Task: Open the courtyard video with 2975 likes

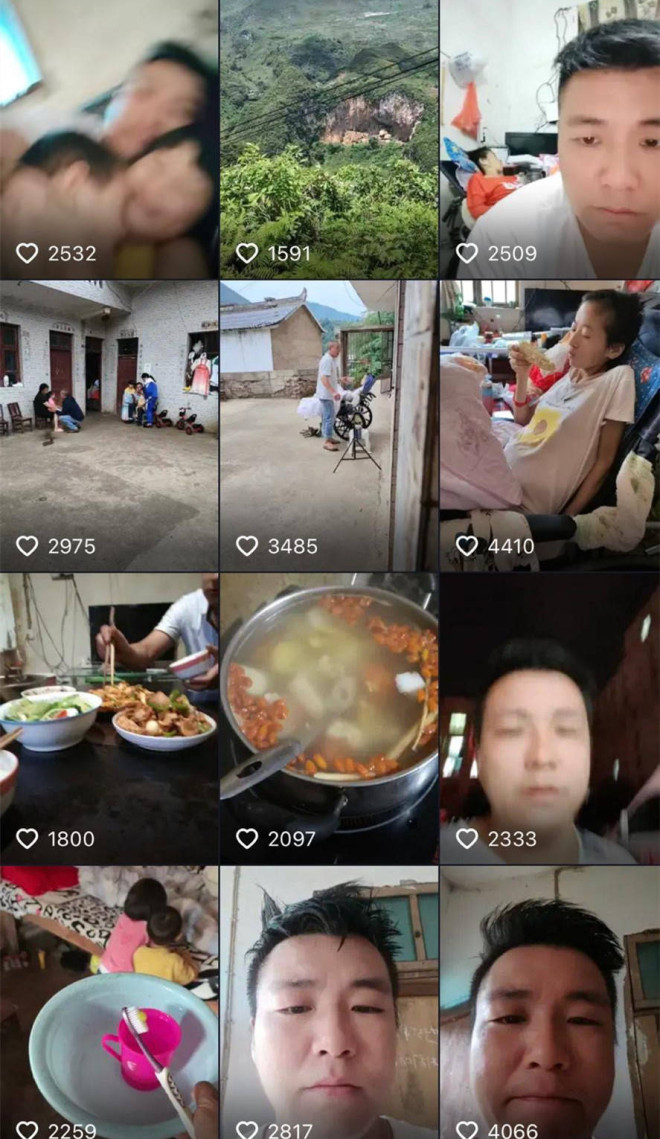Action: [108, 425]
